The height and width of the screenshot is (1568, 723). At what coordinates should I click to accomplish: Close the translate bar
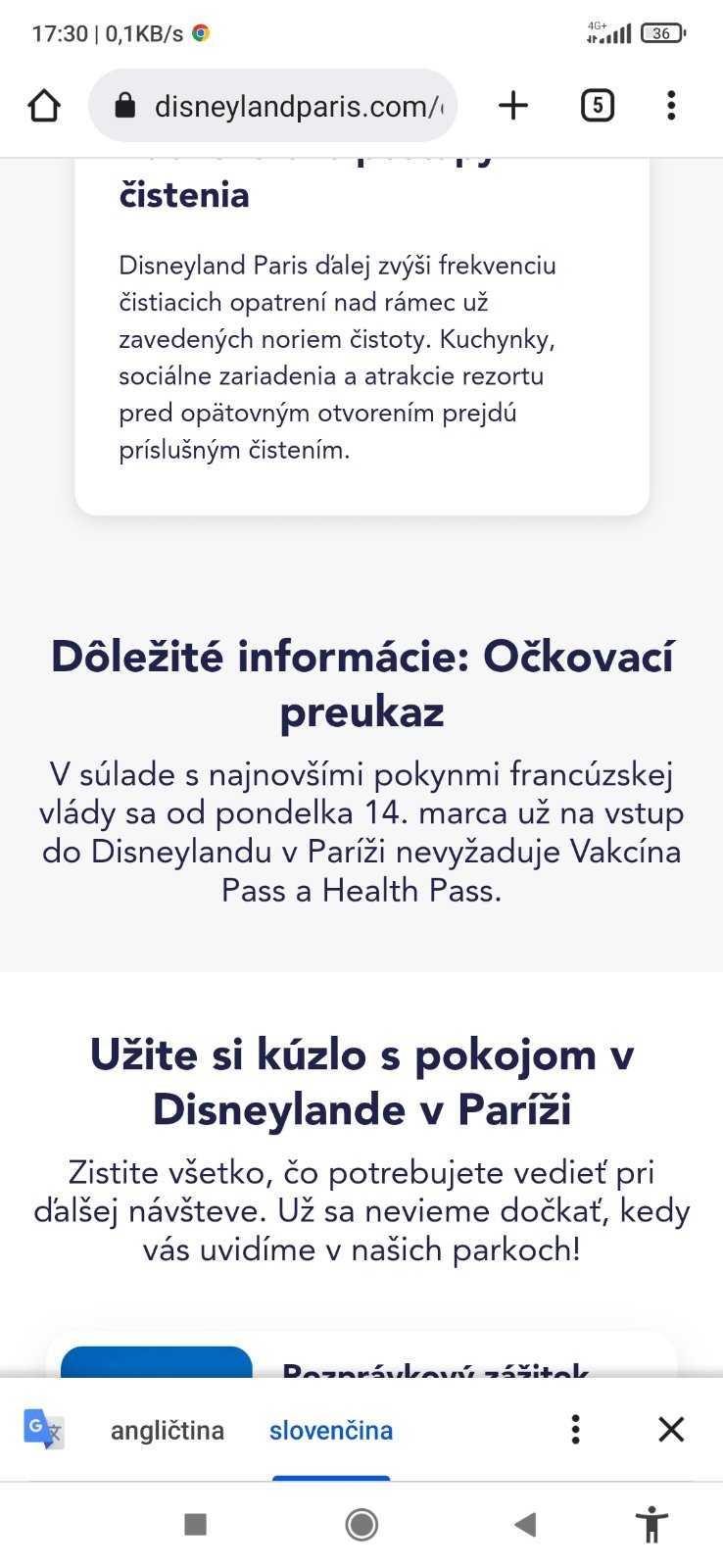[671, 1430]
